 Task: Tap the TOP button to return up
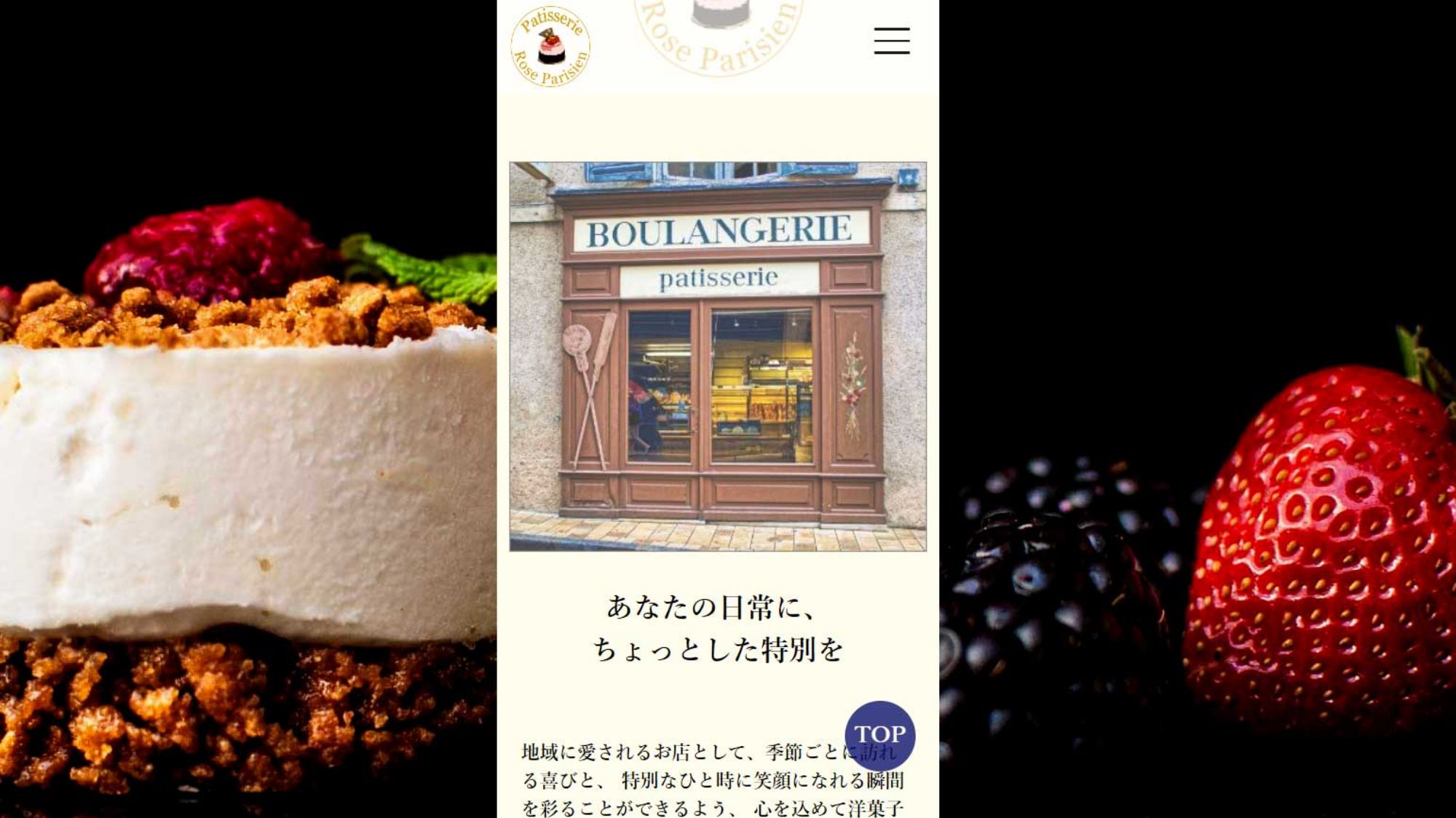pos(879,735)
